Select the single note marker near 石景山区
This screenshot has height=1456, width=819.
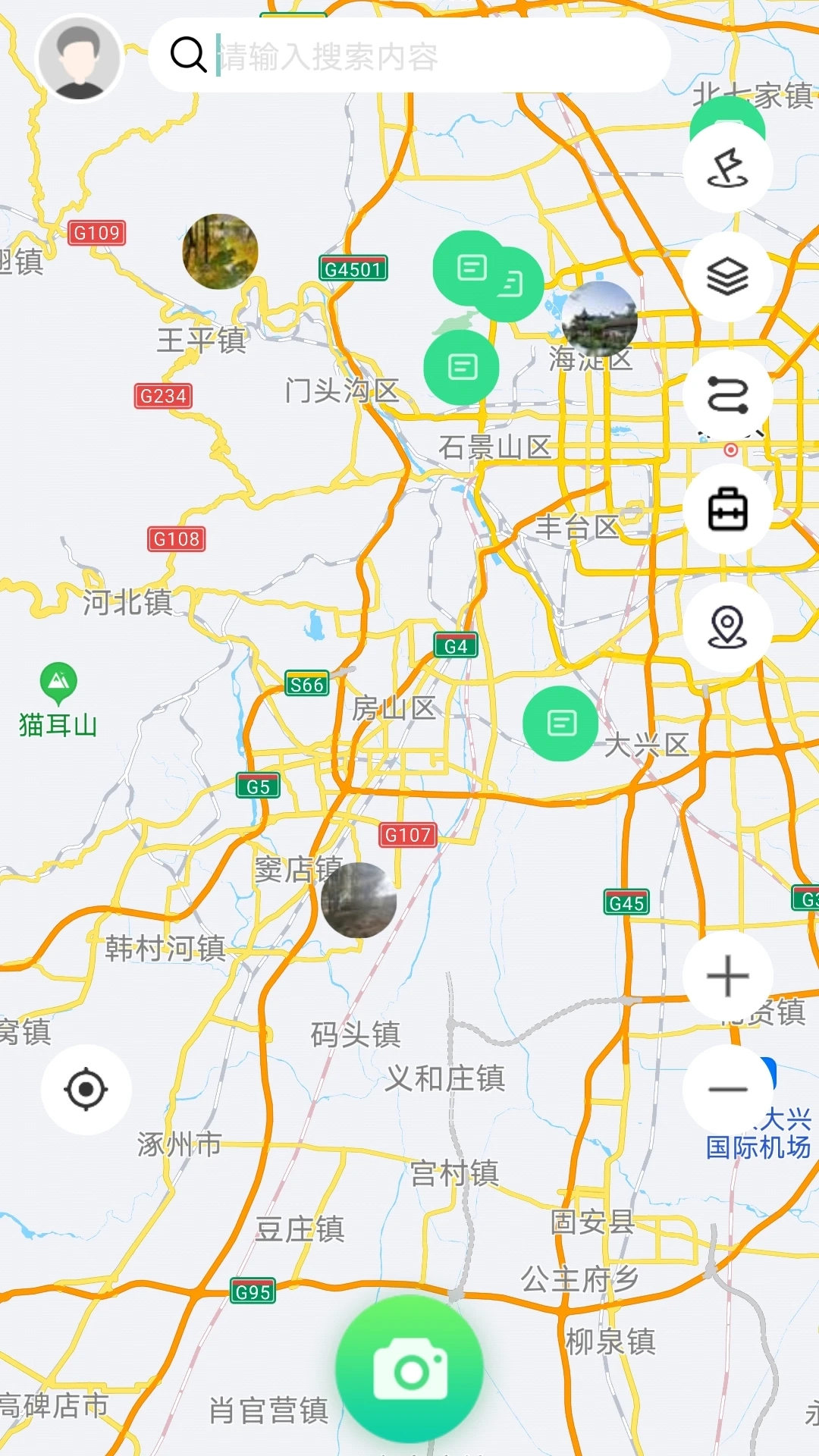point(462,366)
